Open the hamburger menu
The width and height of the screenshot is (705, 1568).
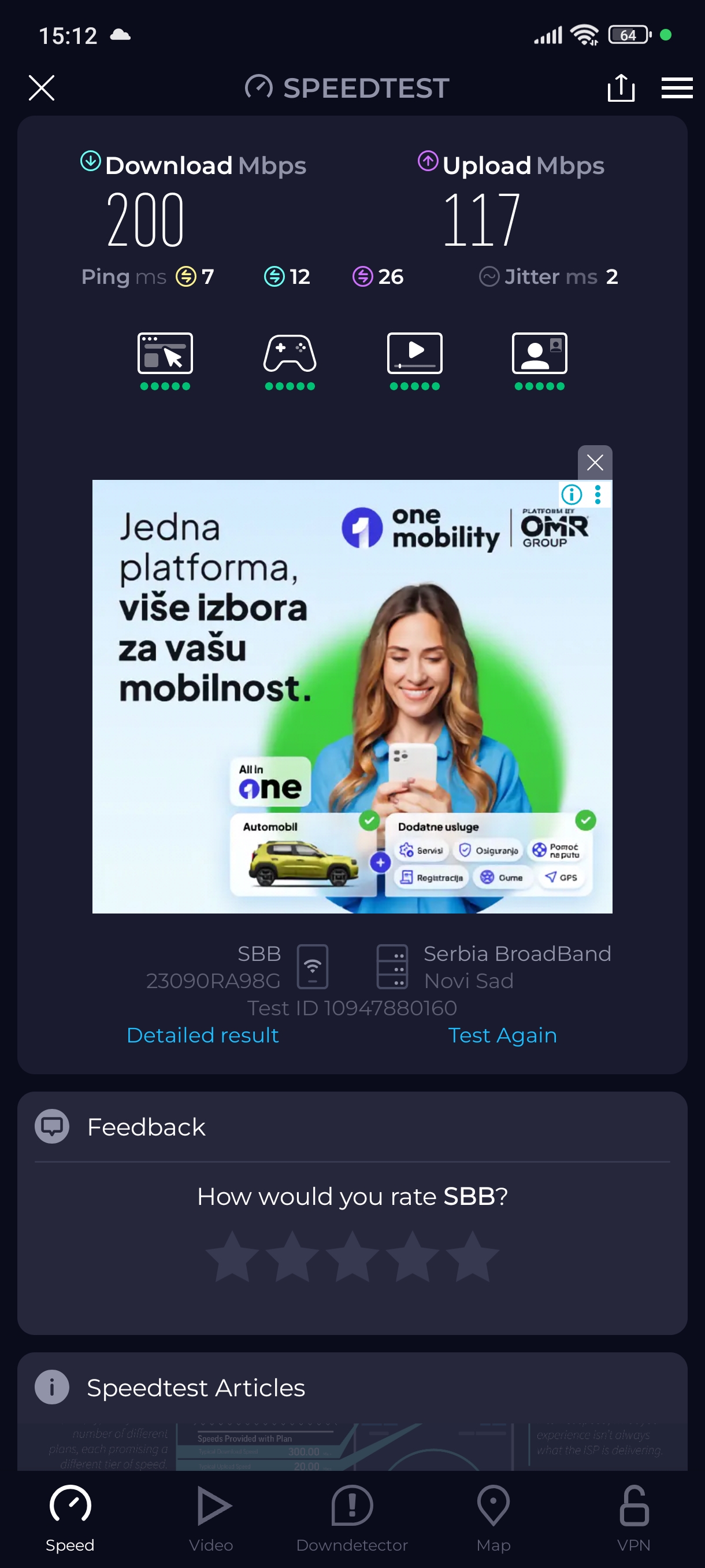tap(677, 88)
